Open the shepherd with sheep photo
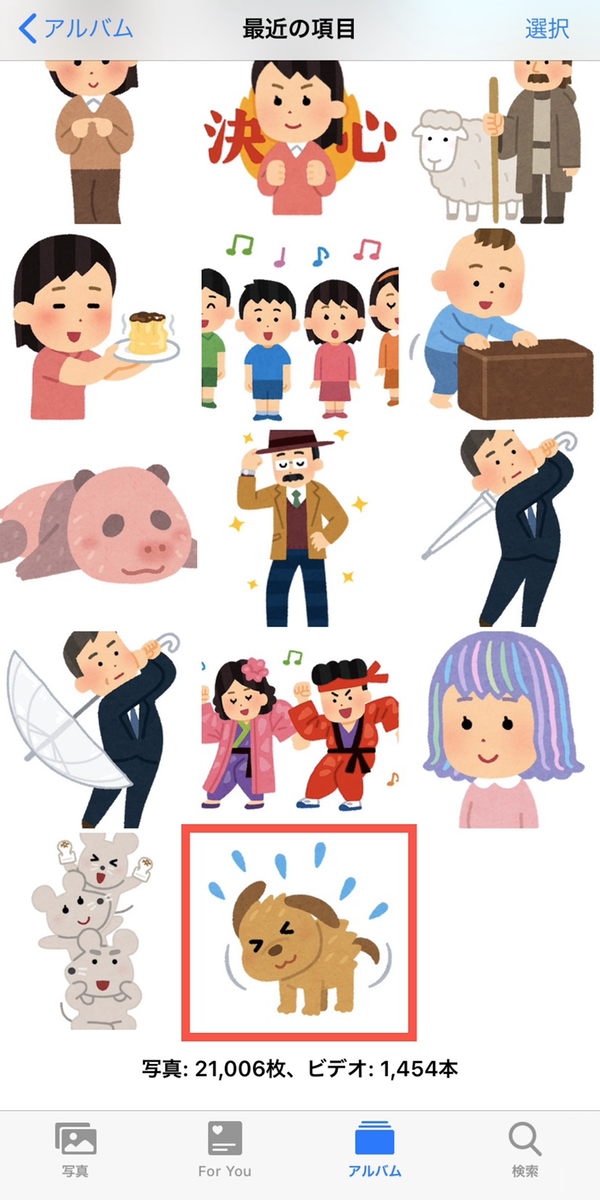Image resolution: width=600 pixels, height=1200 pixels. [x=500, y=142]
